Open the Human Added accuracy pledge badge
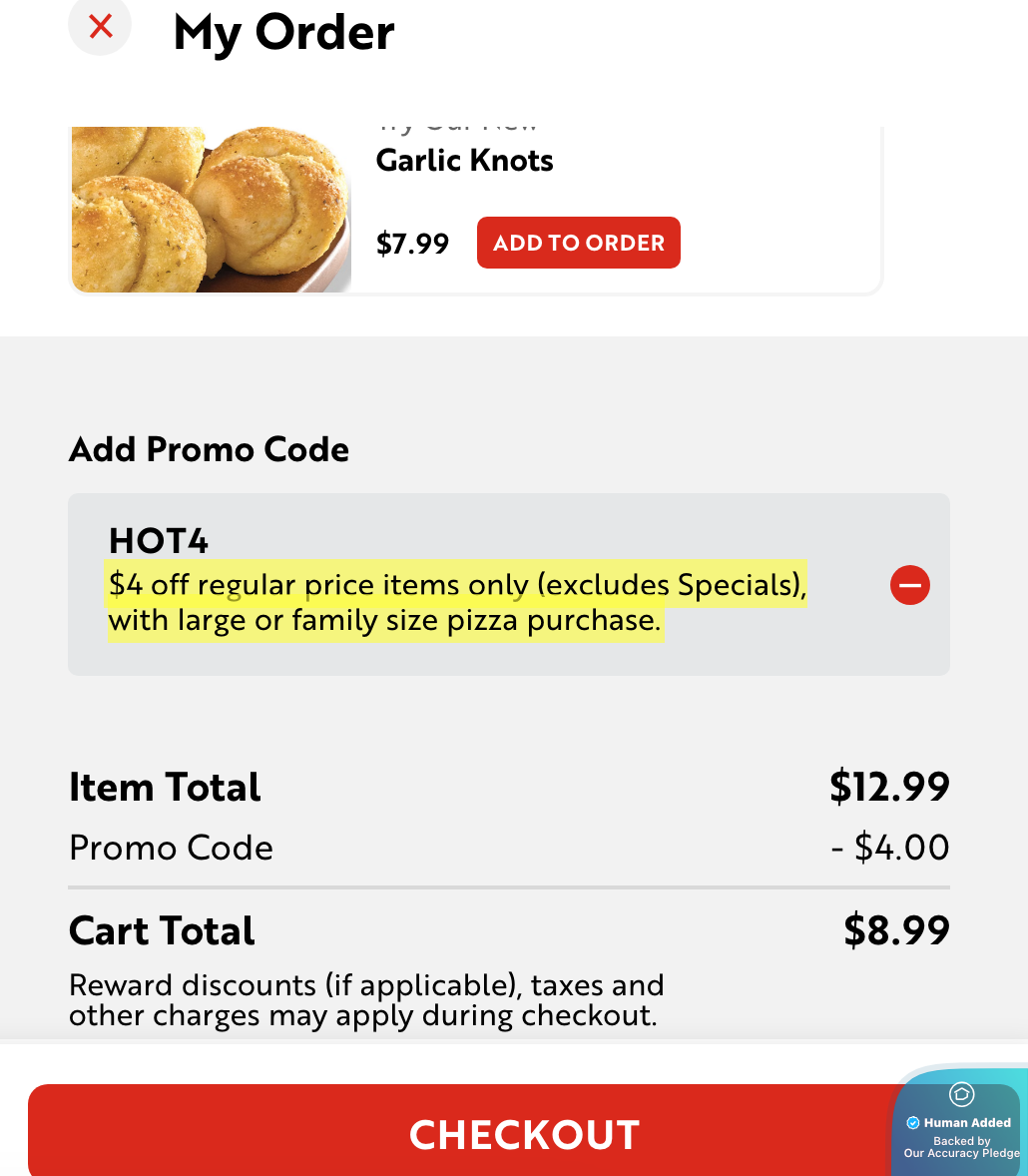The width and height of the screenshot is (1028, 1176). click(961, 1124)
